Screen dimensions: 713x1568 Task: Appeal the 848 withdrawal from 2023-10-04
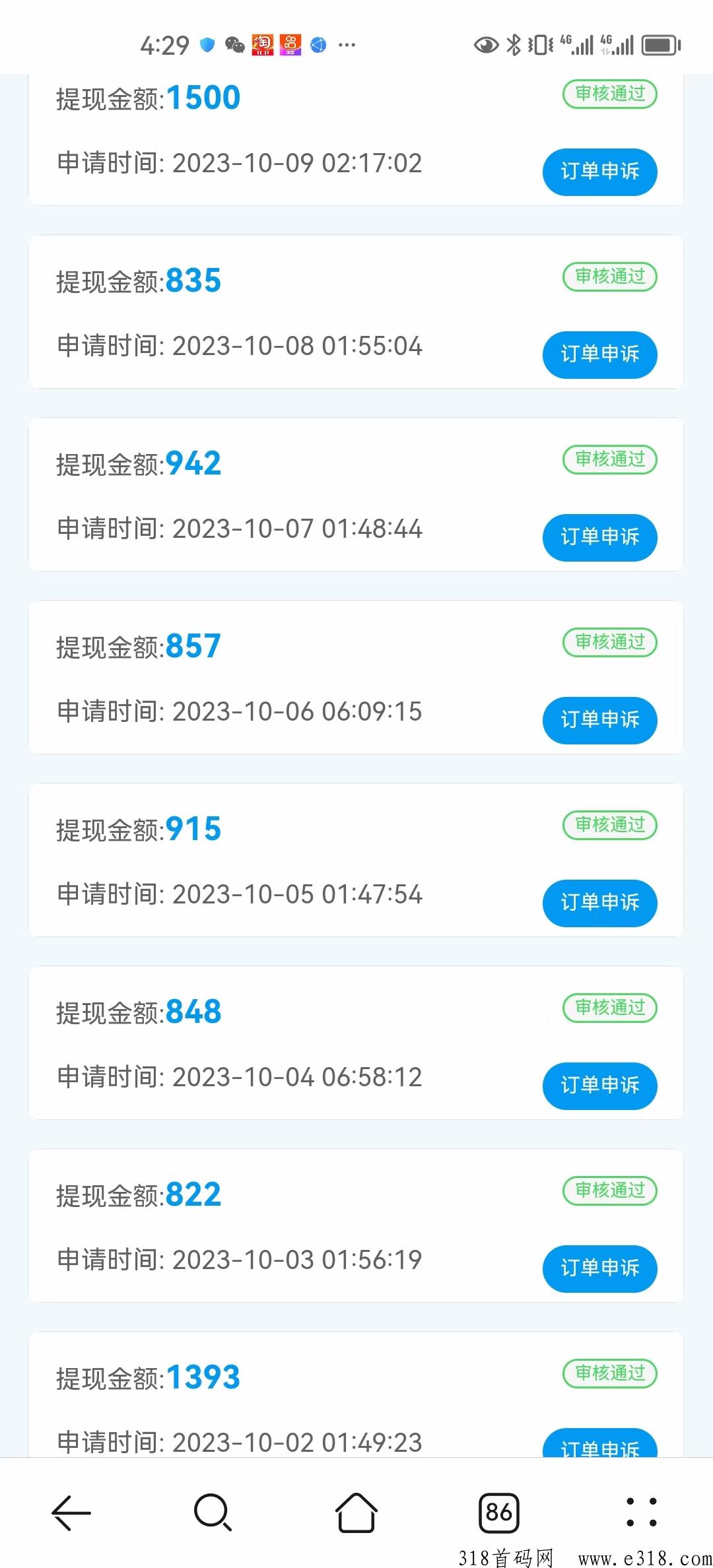599,1086
